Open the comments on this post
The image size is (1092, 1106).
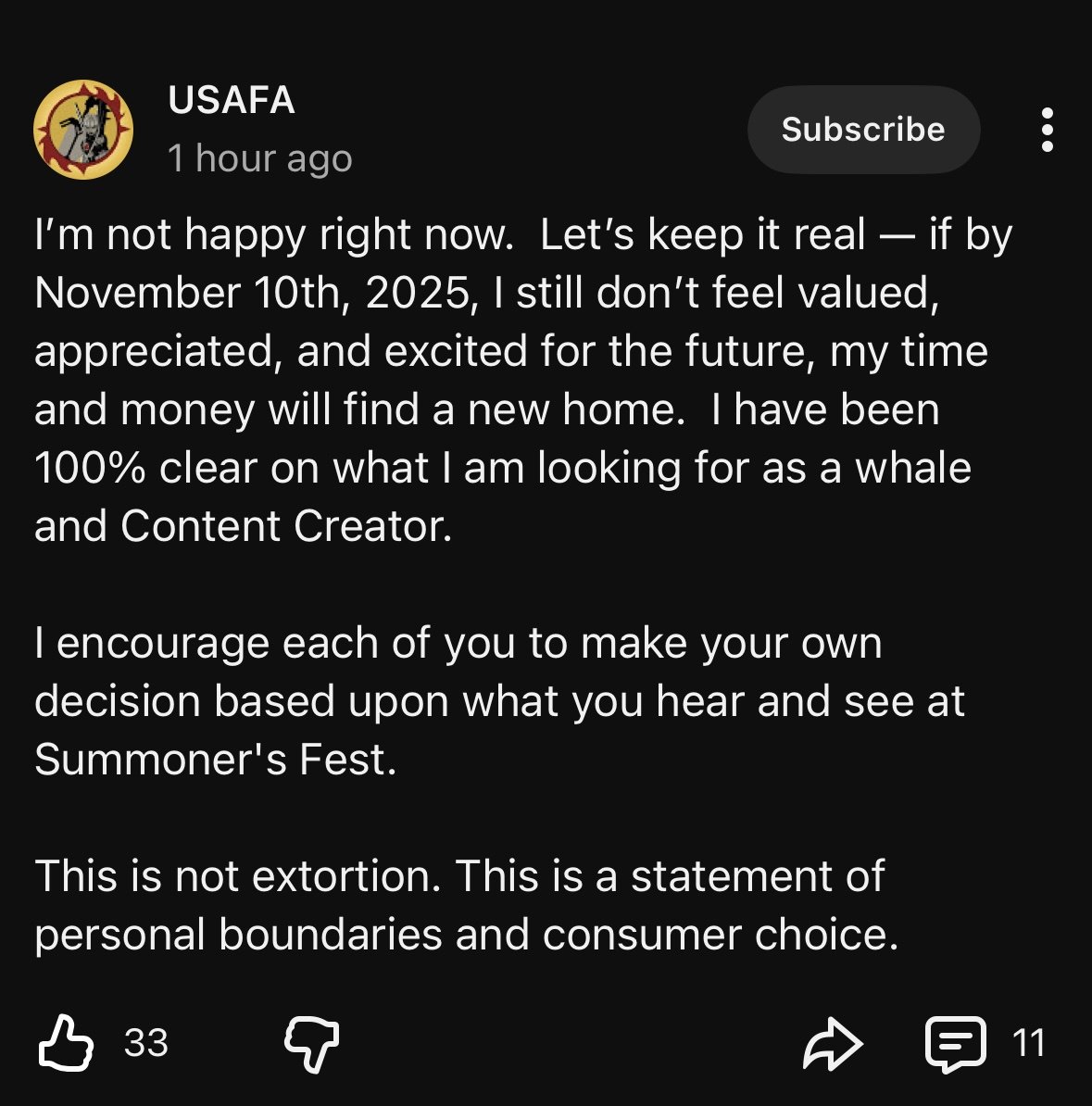955,1043
